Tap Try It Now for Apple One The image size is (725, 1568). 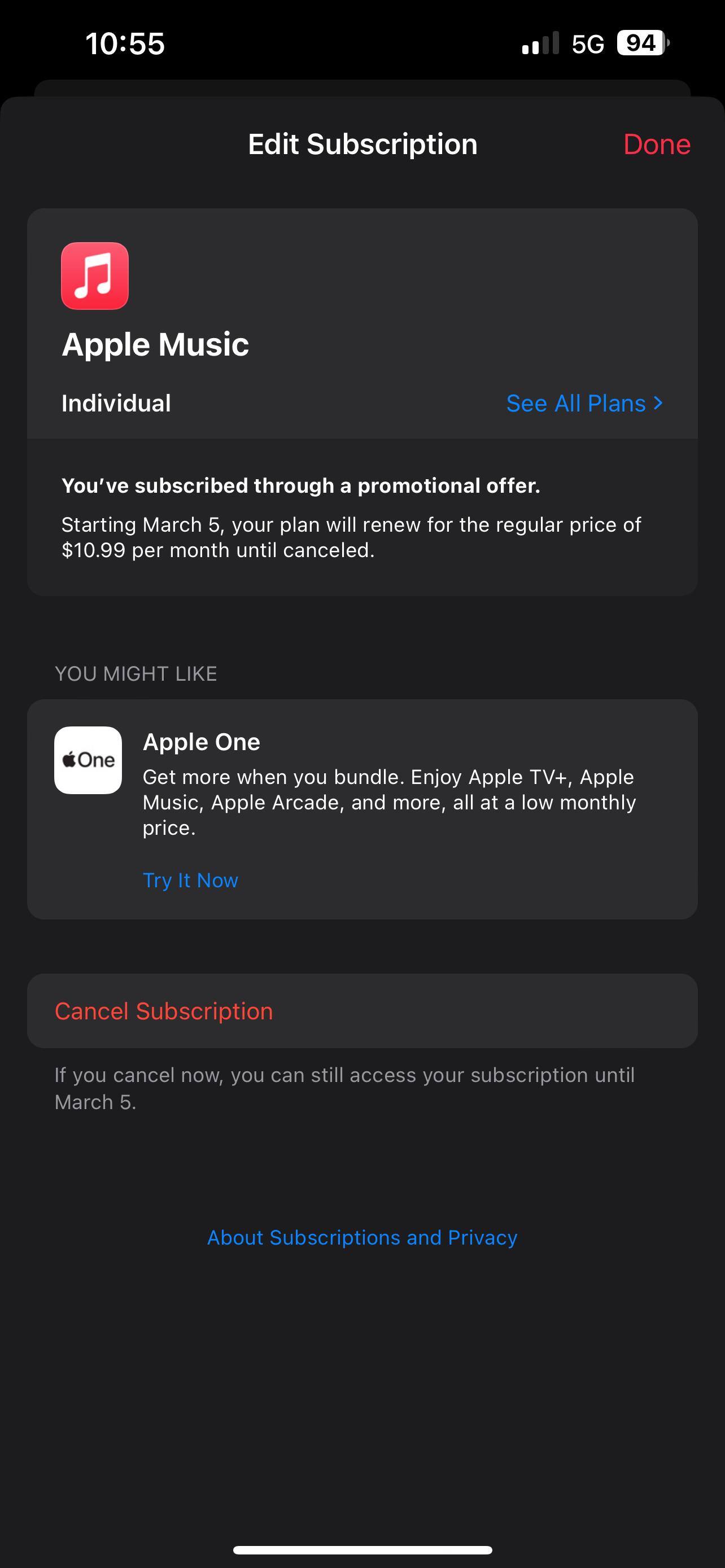(190, 880)
